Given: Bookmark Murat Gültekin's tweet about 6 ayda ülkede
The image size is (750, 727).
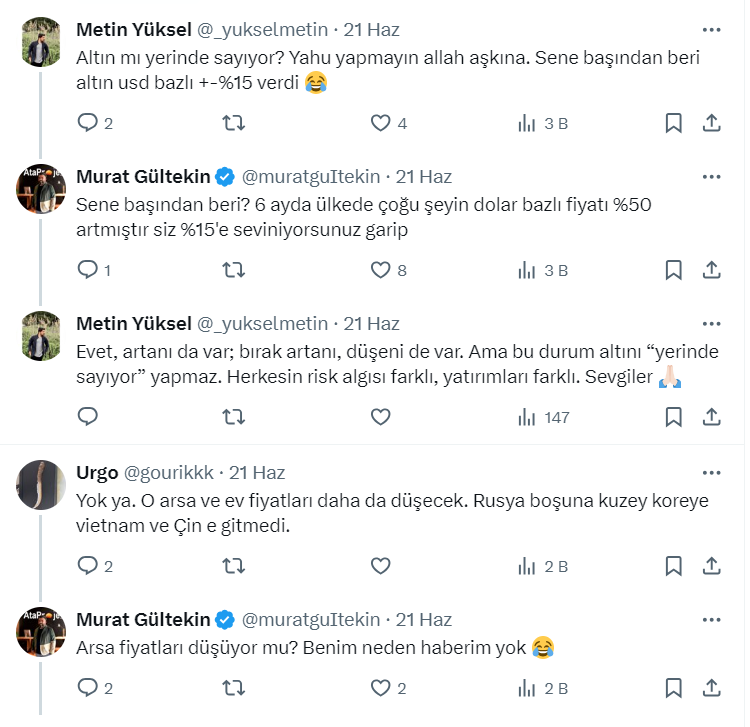Looking at the screenshot, I should 673,270.
